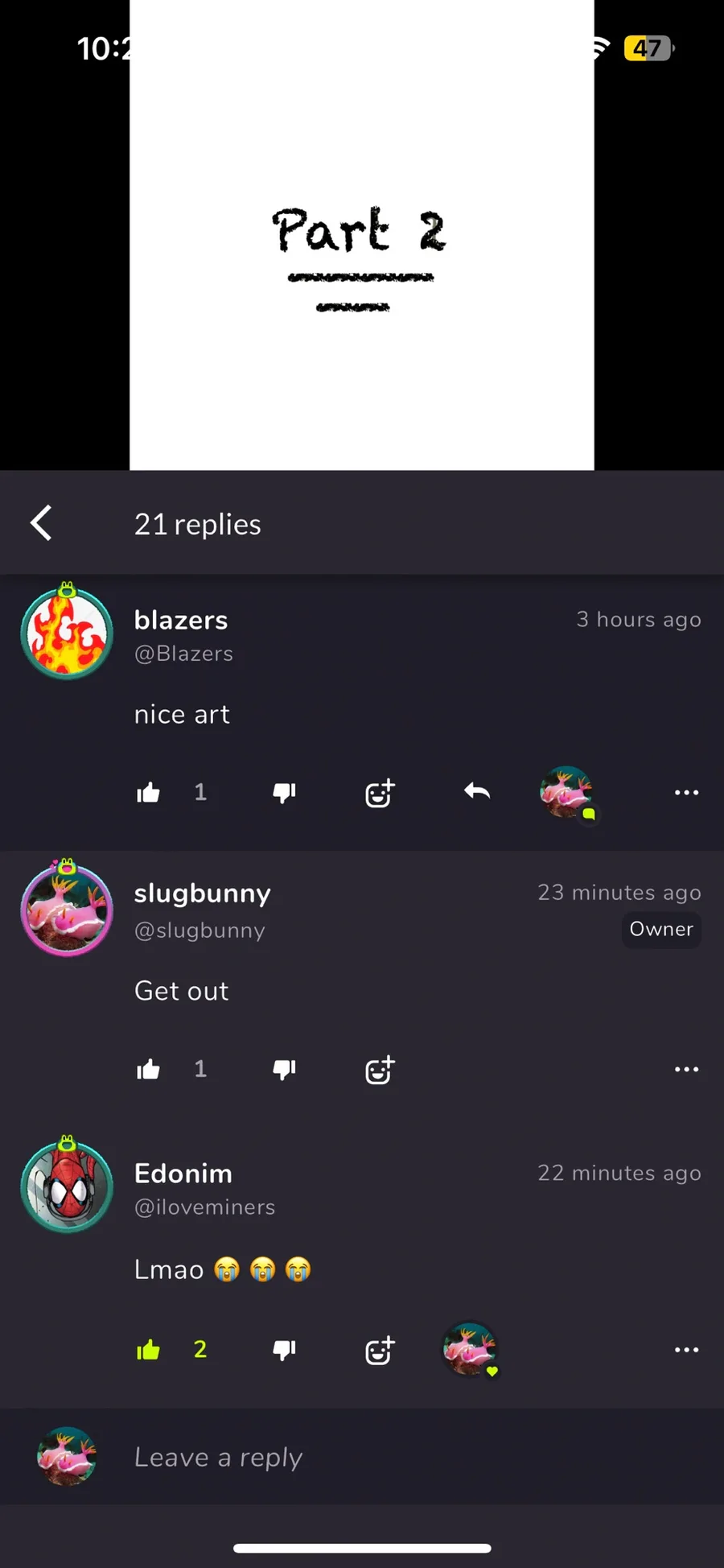Remove your like from Edonim's "Lmao" reply
724x1568 pixels.
click(x=148, y=1349)
